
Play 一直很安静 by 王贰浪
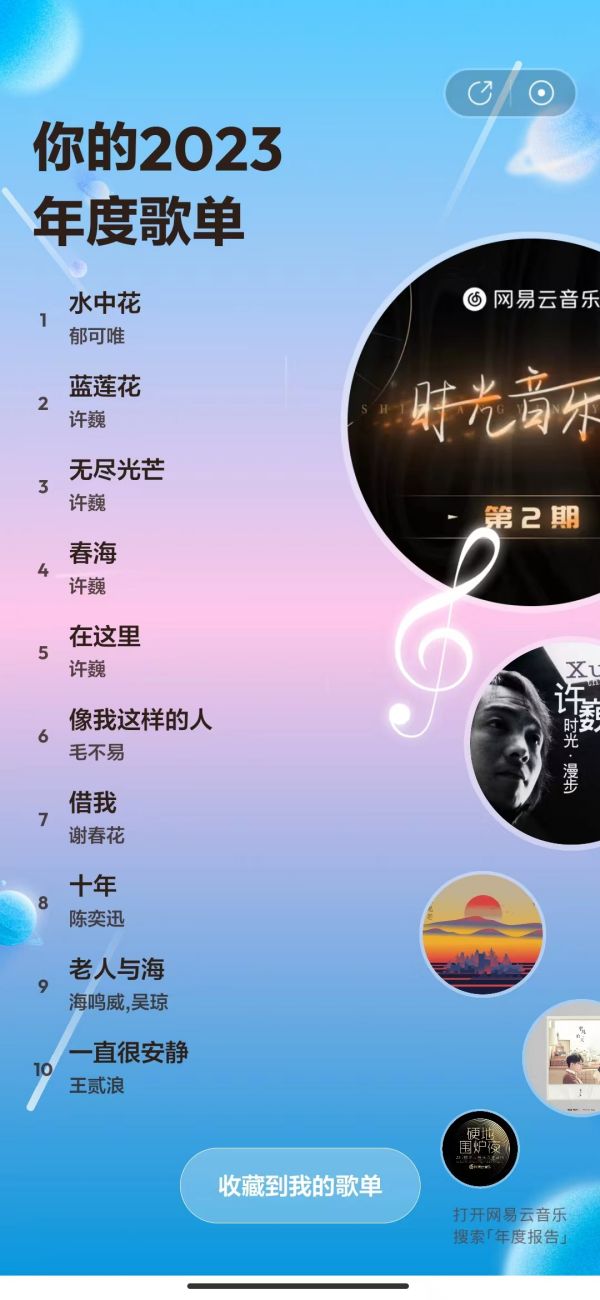pyautogui.click(x=128, y=1065)
